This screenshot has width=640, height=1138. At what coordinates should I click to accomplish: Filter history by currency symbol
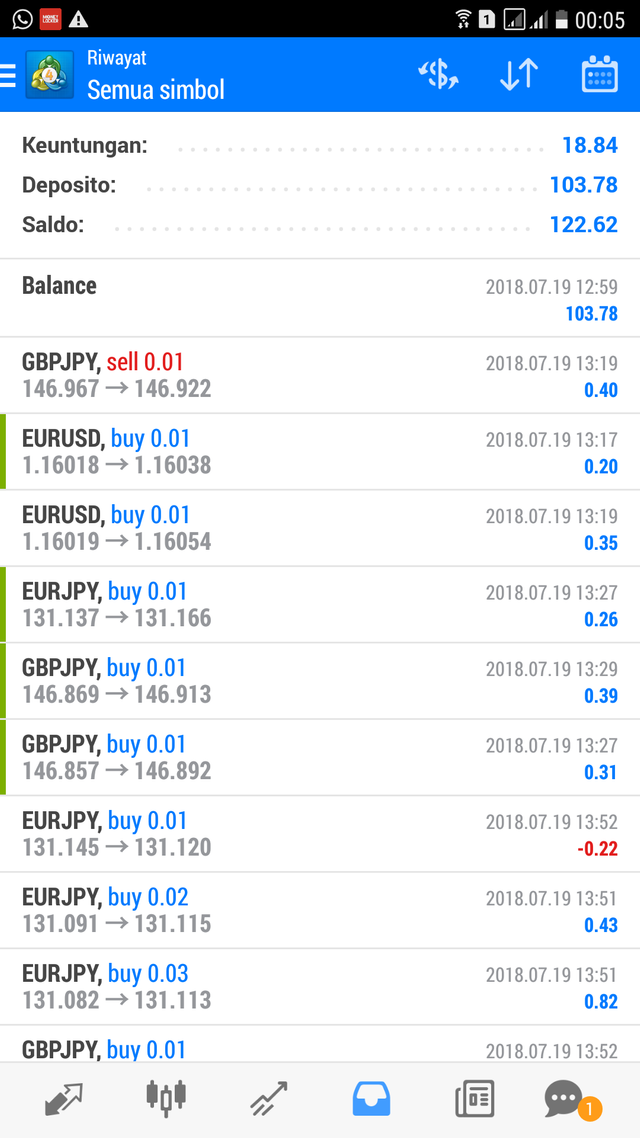point(438,75)
